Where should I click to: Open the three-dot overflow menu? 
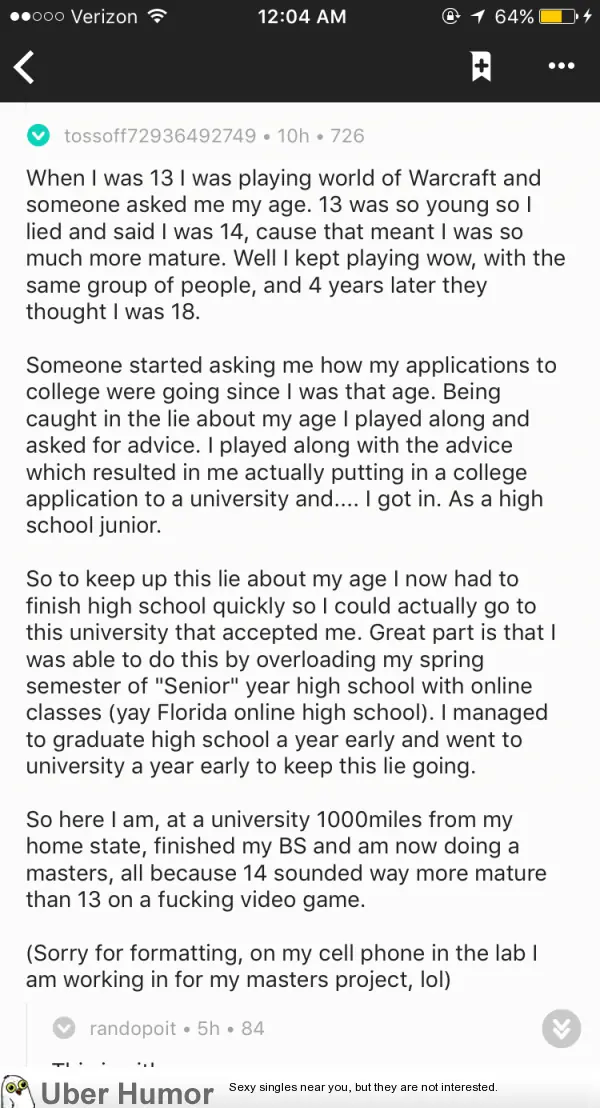(561, 66)
